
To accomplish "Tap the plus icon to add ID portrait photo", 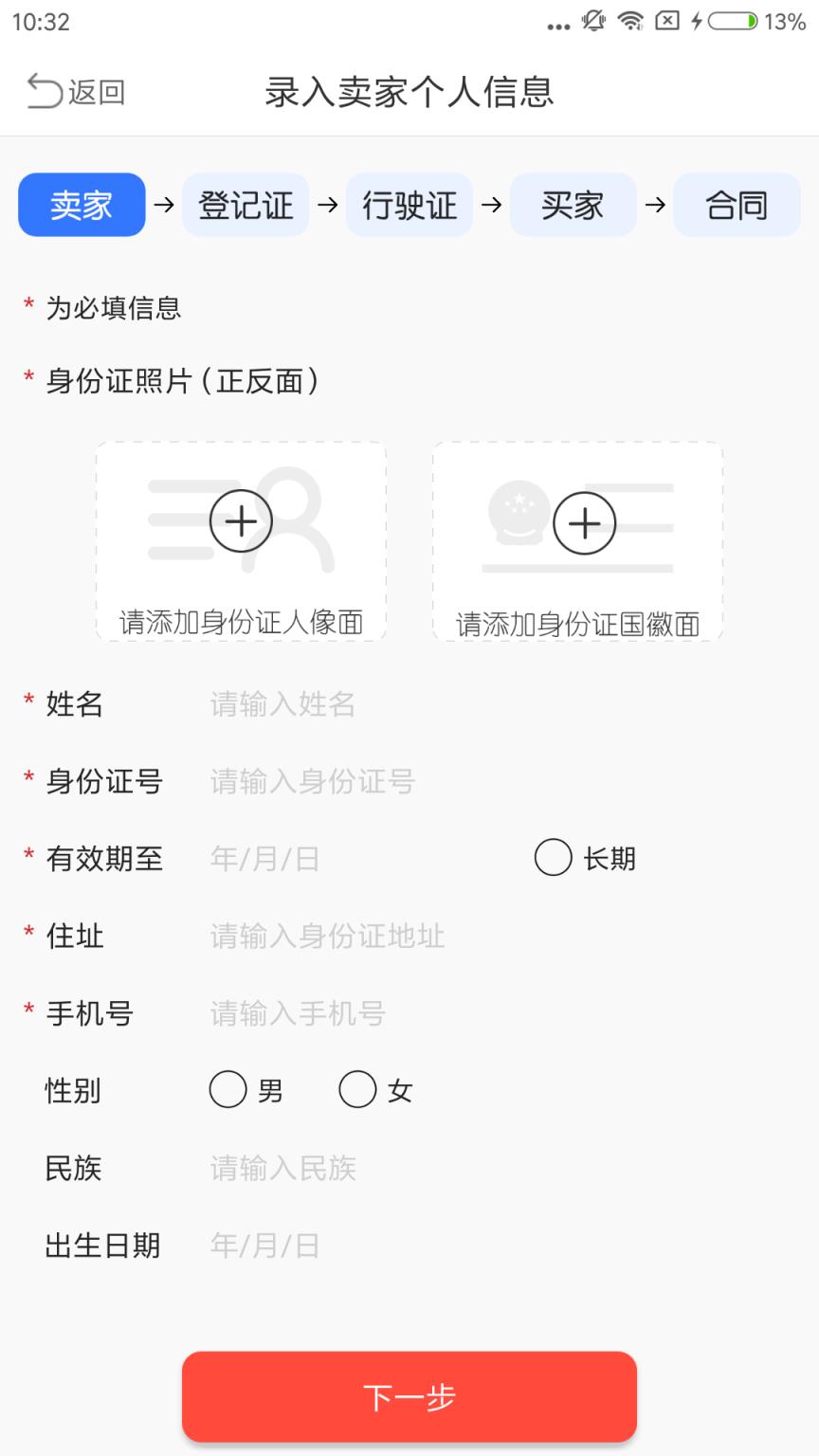I will pyautogui.click(x=240, y=520).
